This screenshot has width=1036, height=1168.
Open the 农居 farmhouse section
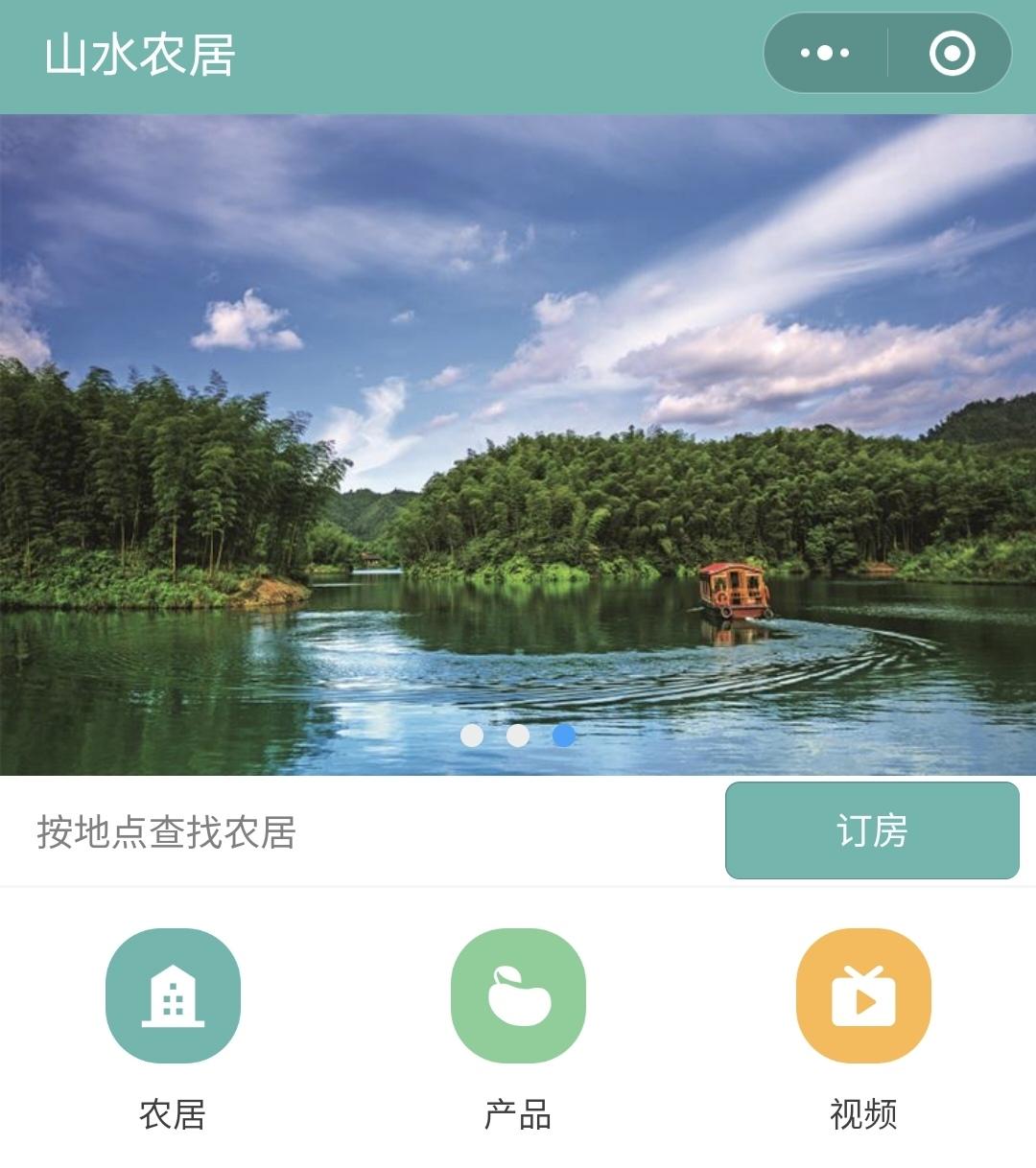click(x=173, y=996)
